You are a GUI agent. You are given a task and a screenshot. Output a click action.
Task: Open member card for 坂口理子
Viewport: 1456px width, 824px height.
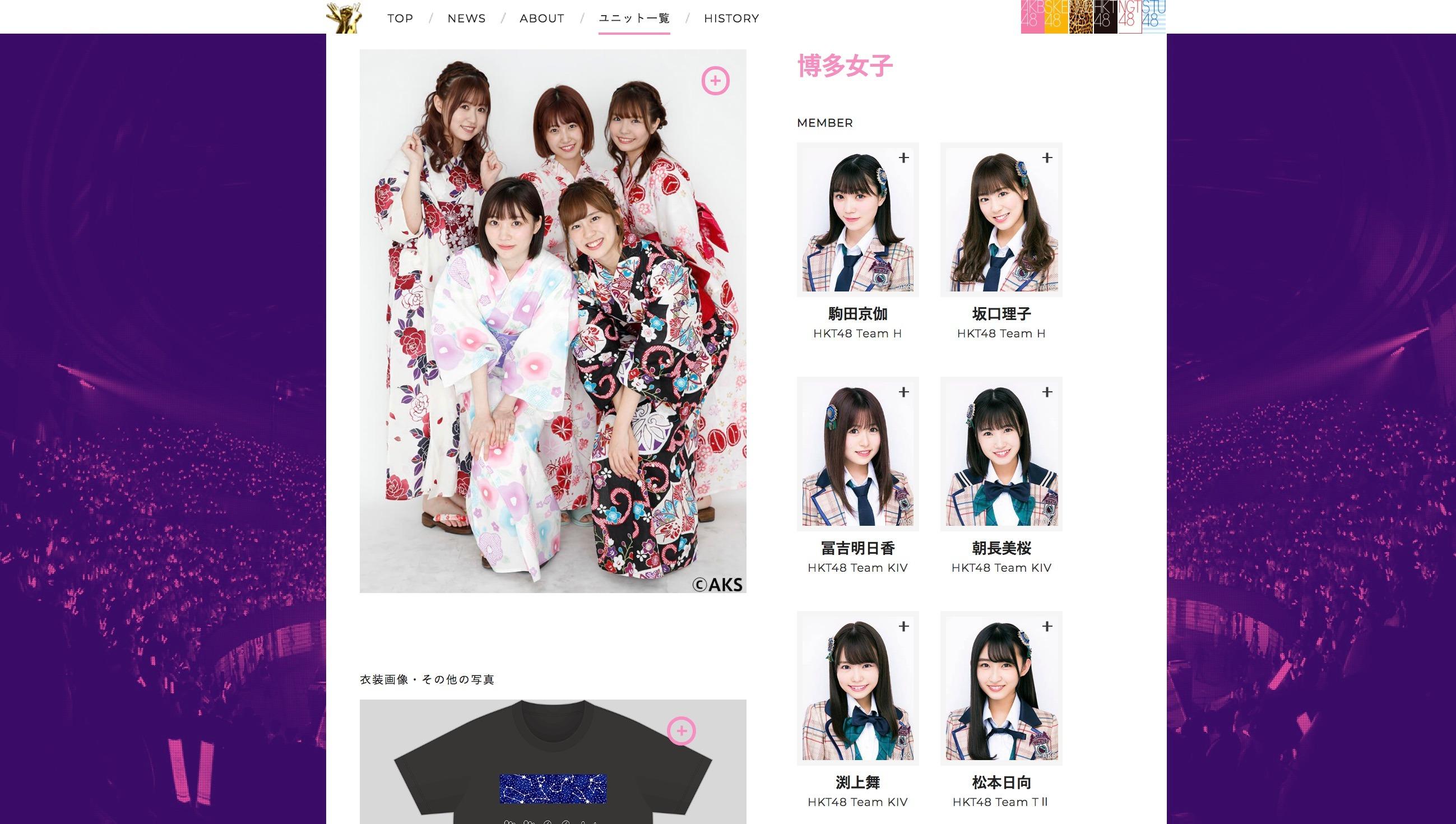click(1001, 220)
